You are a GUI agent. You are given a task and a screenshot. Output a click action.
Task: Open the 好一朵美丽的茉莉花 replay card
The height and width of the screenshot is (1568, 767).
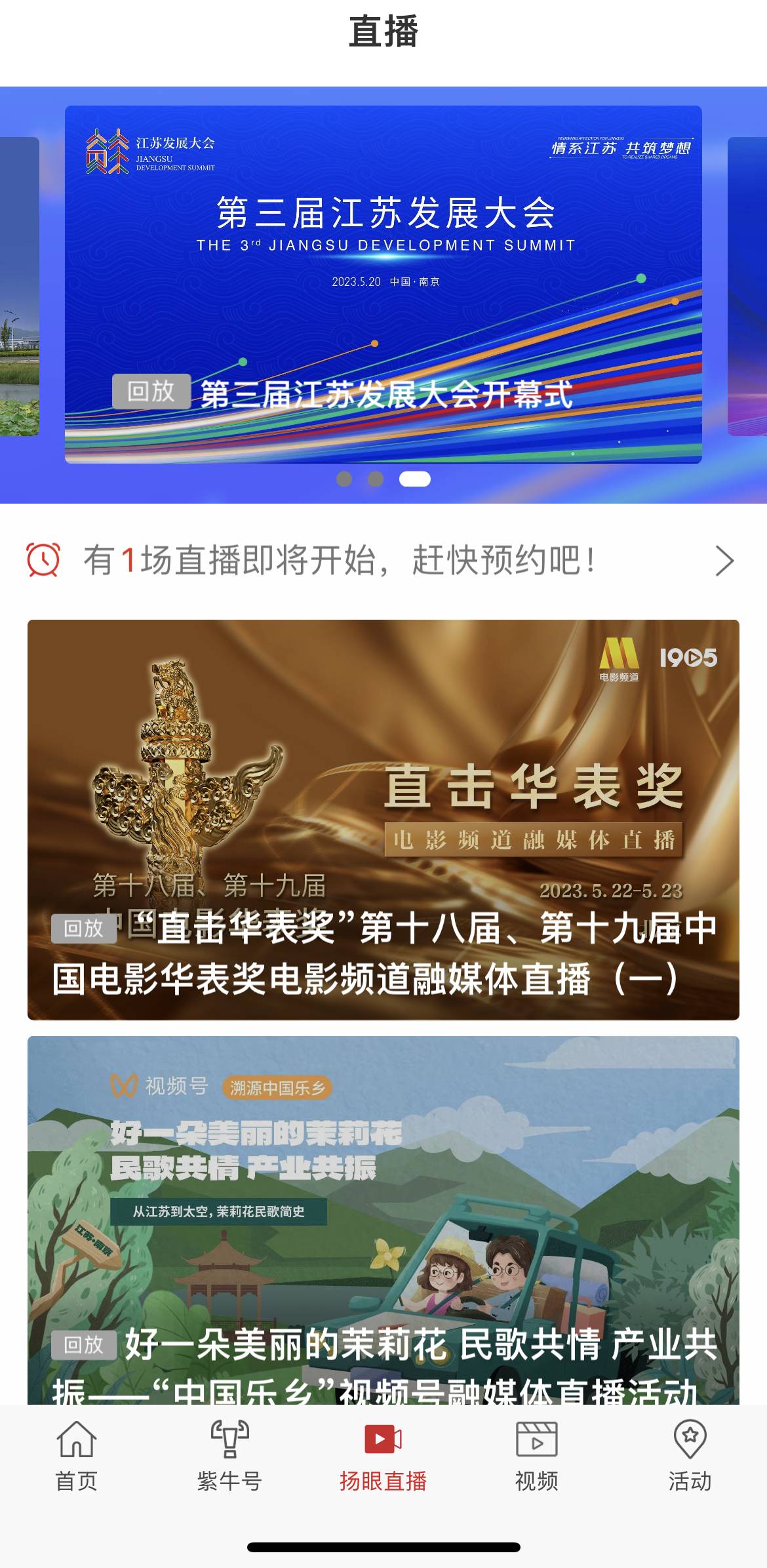(383, 1220)
